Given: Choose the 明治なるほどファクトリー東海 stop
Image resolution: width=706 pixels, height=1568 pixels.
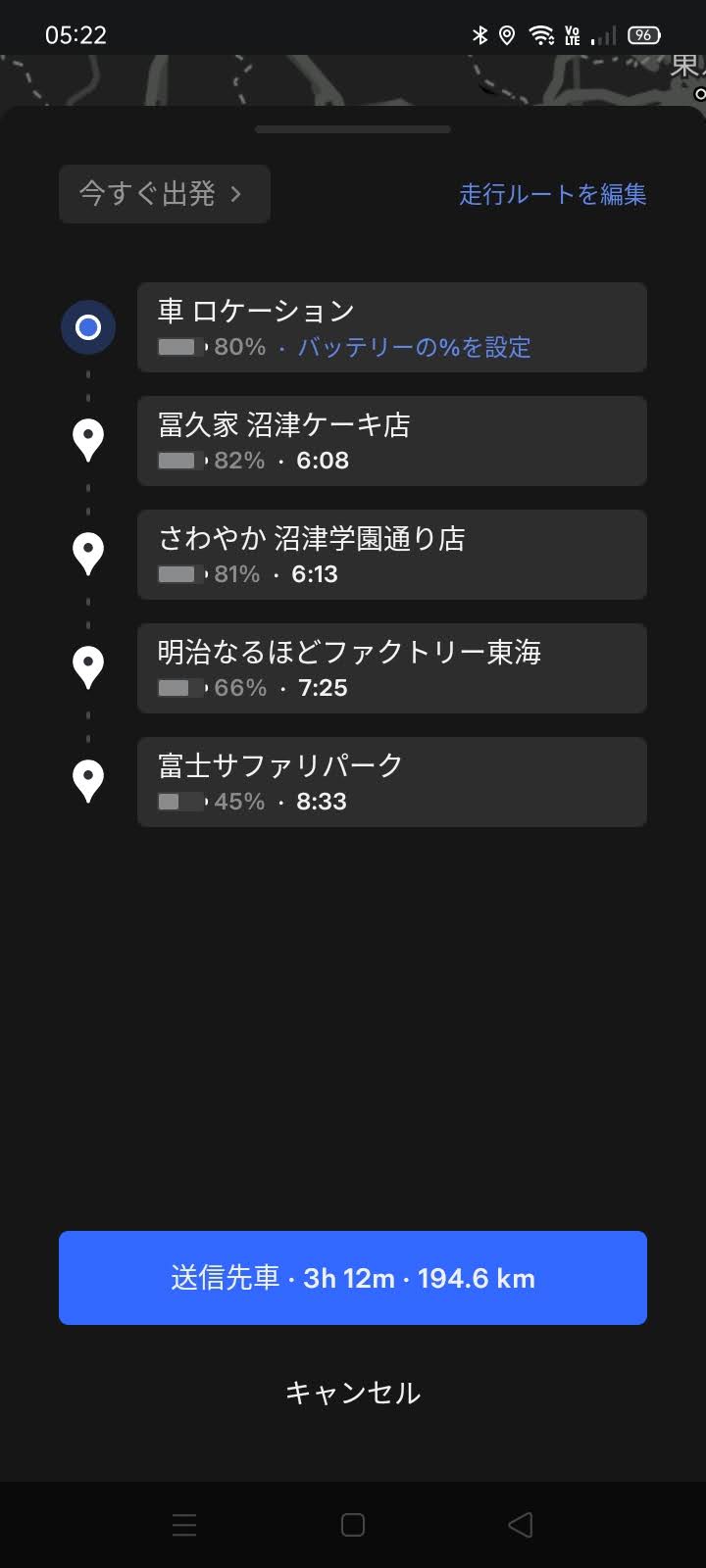Looking at the screenshot, I should [392, 668].
